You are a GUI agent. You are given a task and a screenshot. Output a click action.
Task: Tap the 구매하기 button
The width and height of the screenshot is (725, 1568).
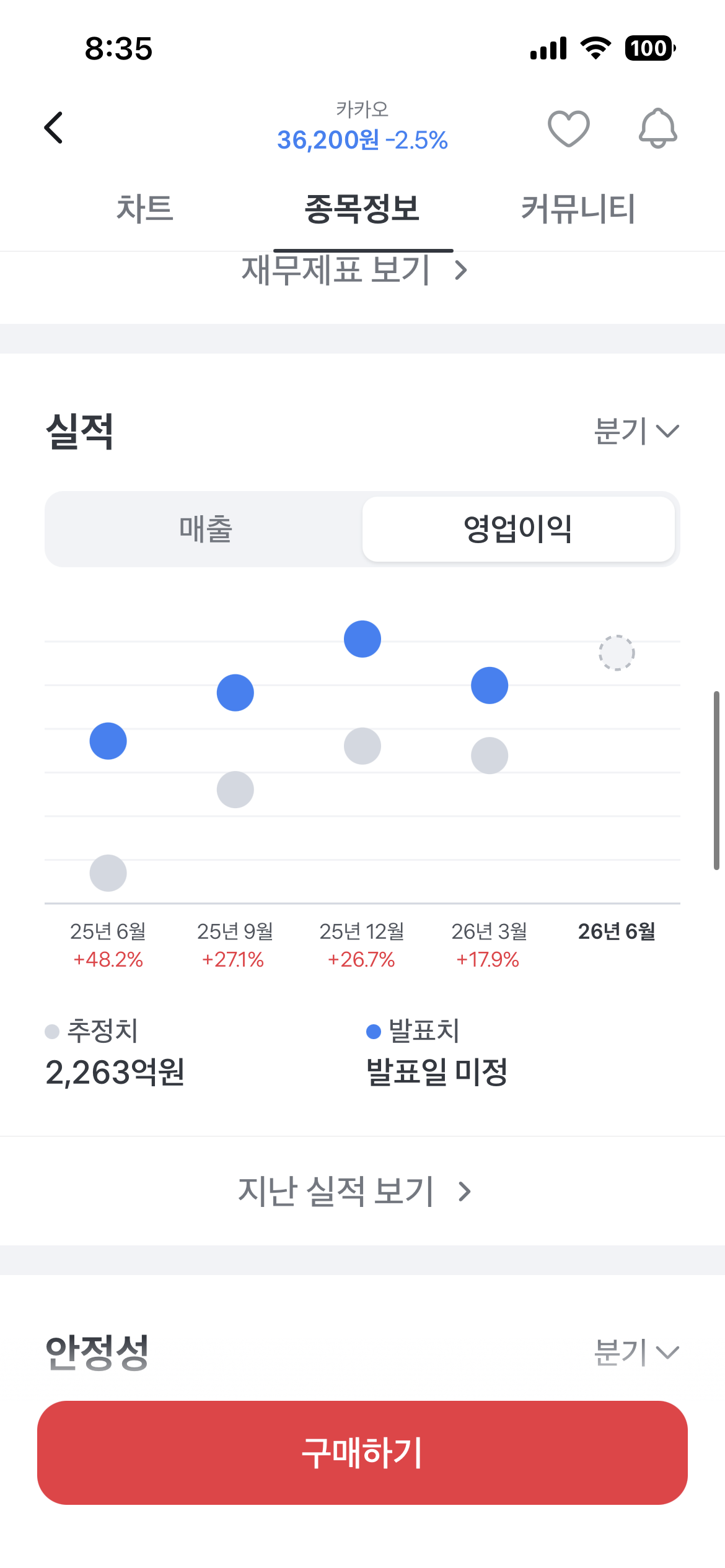click(362, 1452)
